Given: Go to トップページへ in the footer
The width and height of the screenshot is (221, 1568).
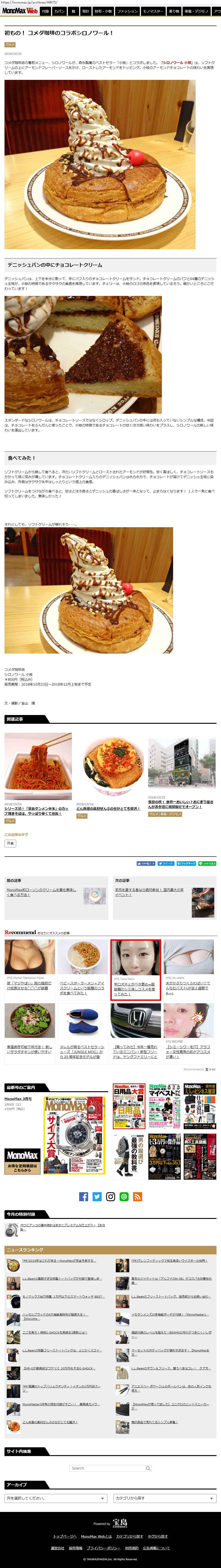Looking at the screenshot, I should [65, 1536].
